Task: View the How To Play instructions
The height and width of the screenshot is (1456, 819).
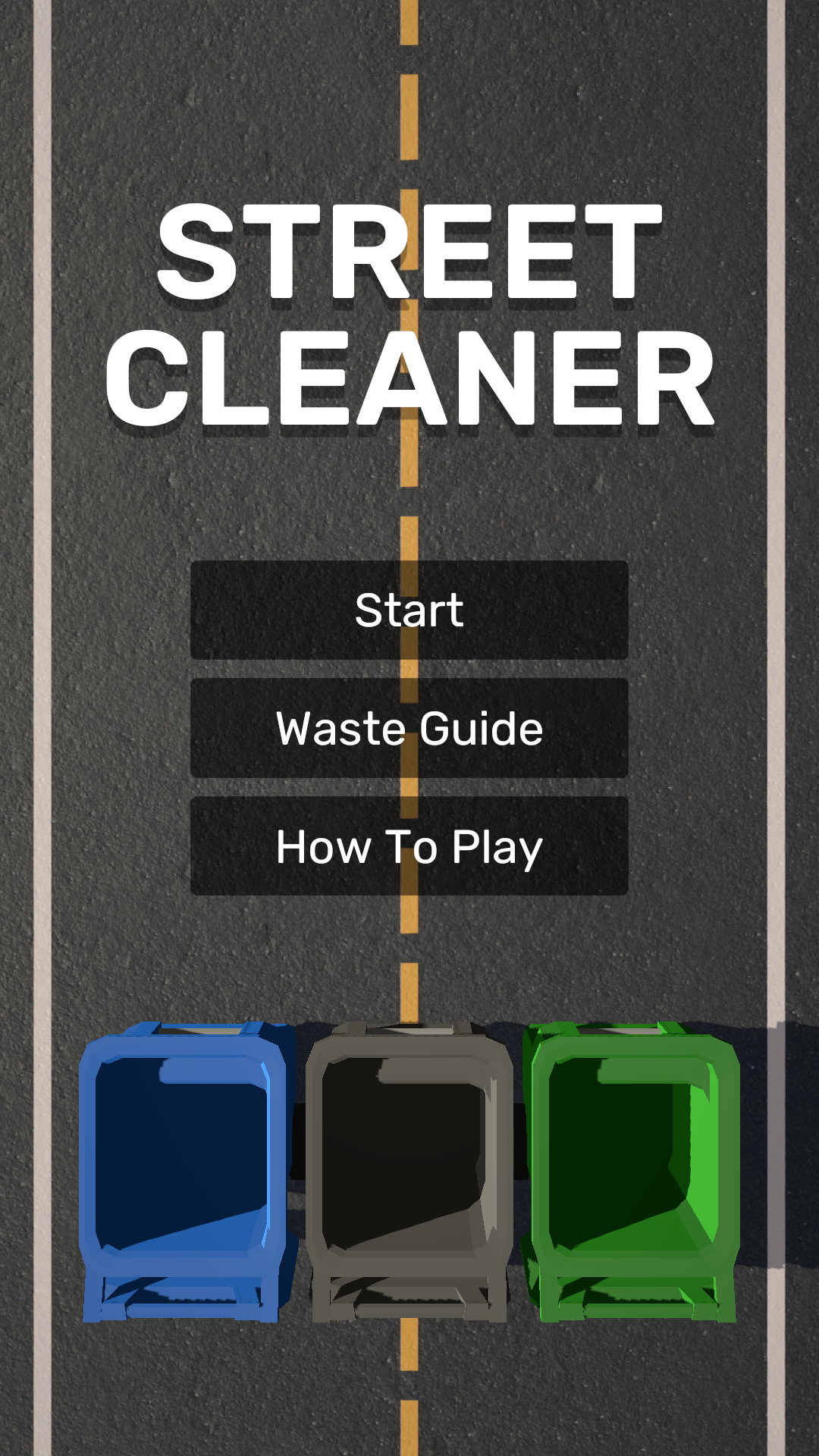Action: 409,846
